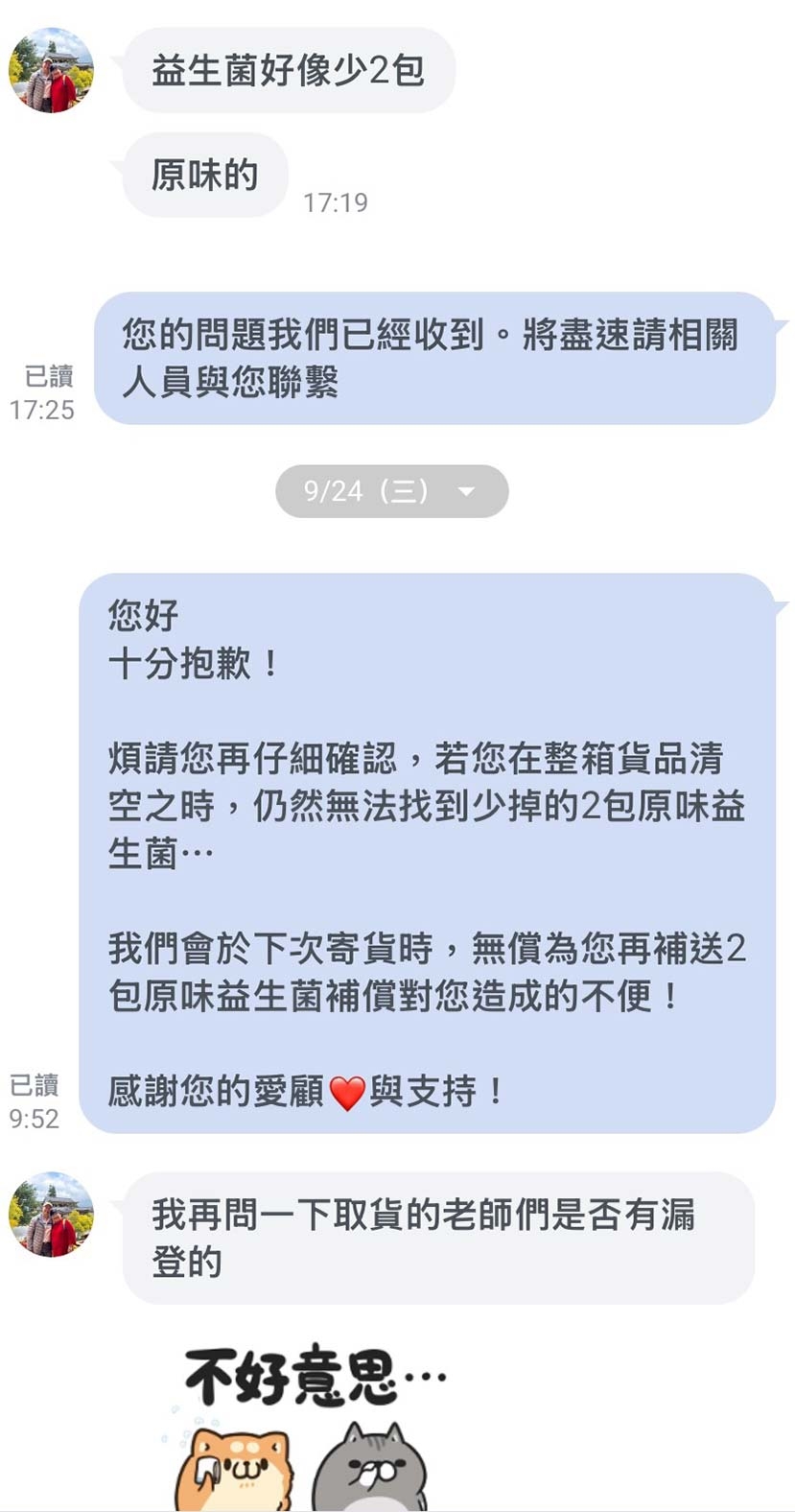The width and height of the screenshot is (795, 1512).
Task: Open sender's avatar beside 我再問一下取貨的老師們 message
Action: coord(51,1214)
